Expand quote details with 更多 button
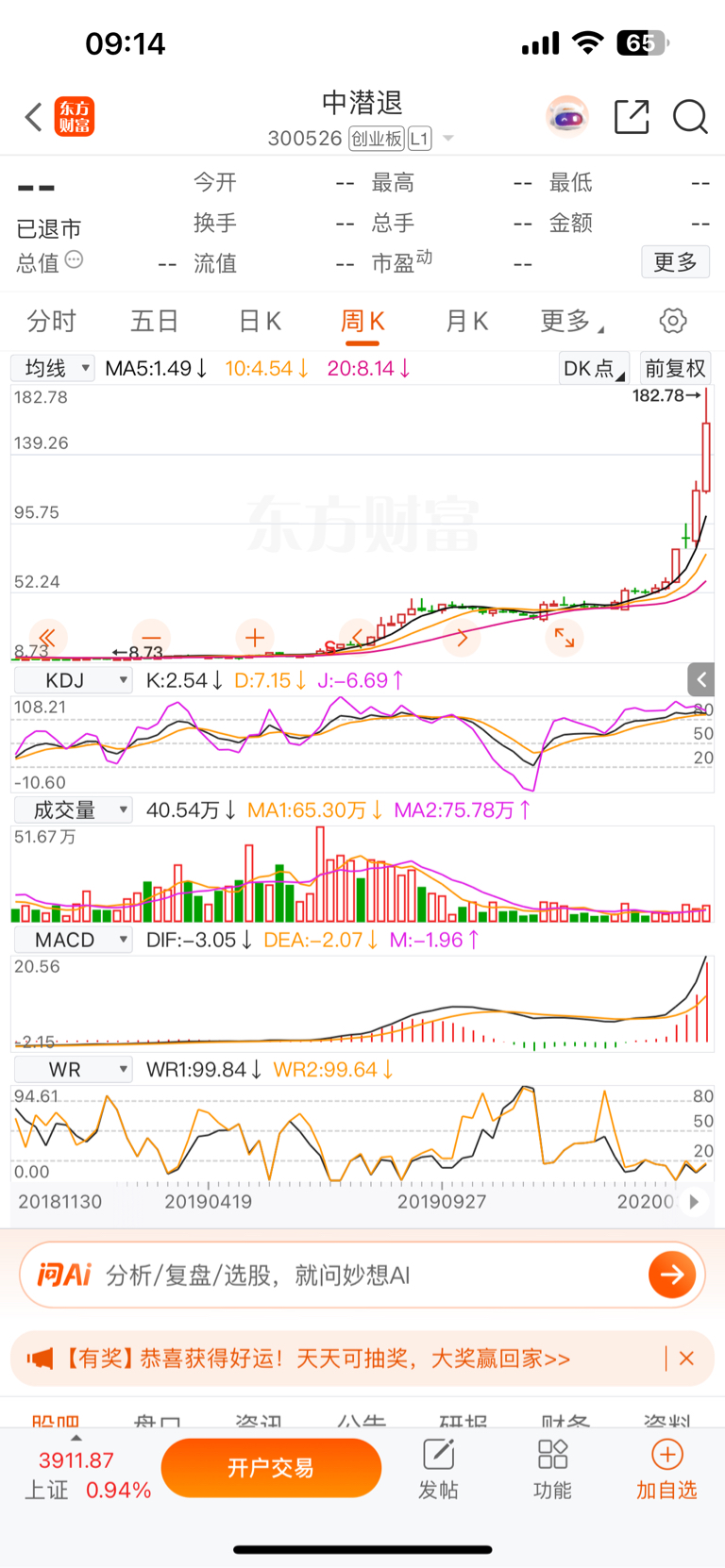 676,262
